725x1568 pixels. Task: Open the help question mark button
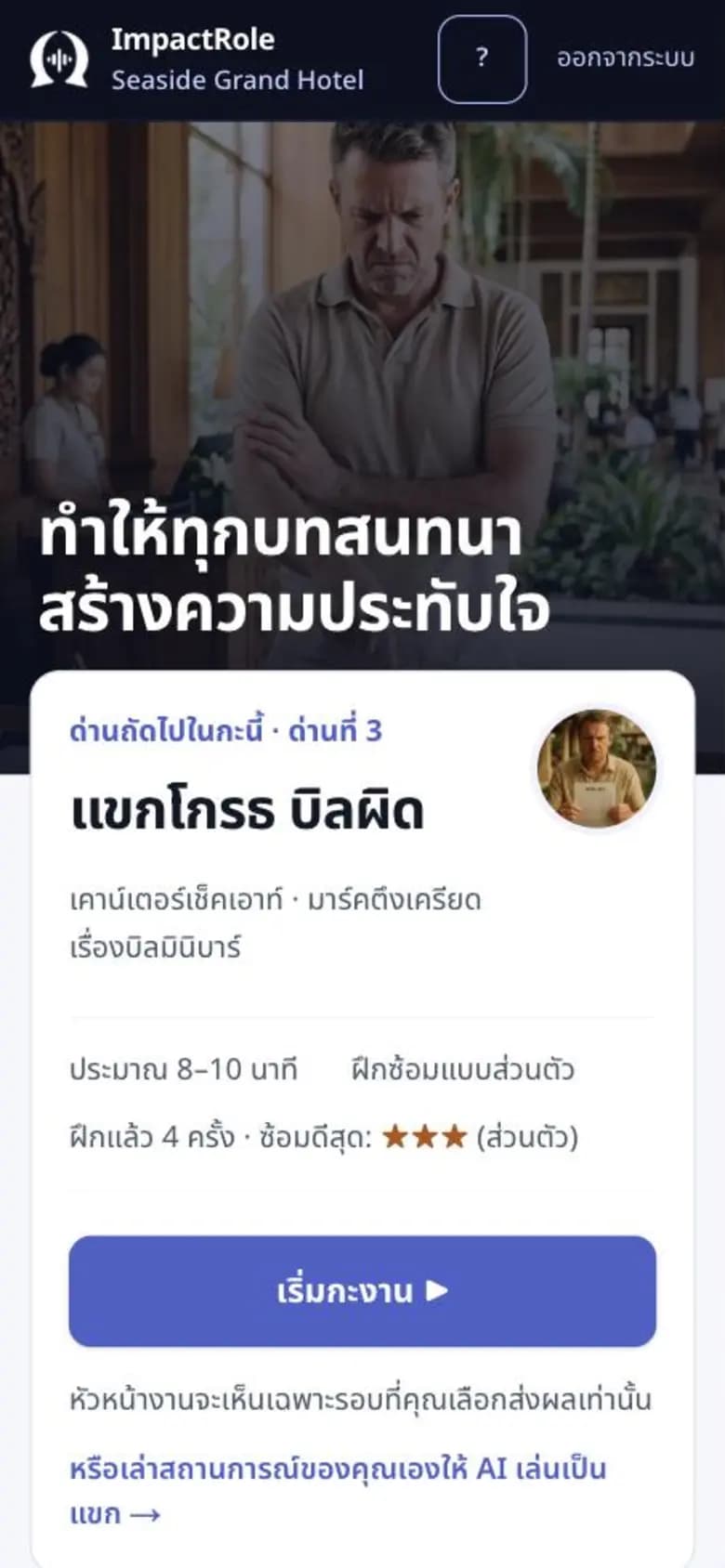(x=481, y=59)
